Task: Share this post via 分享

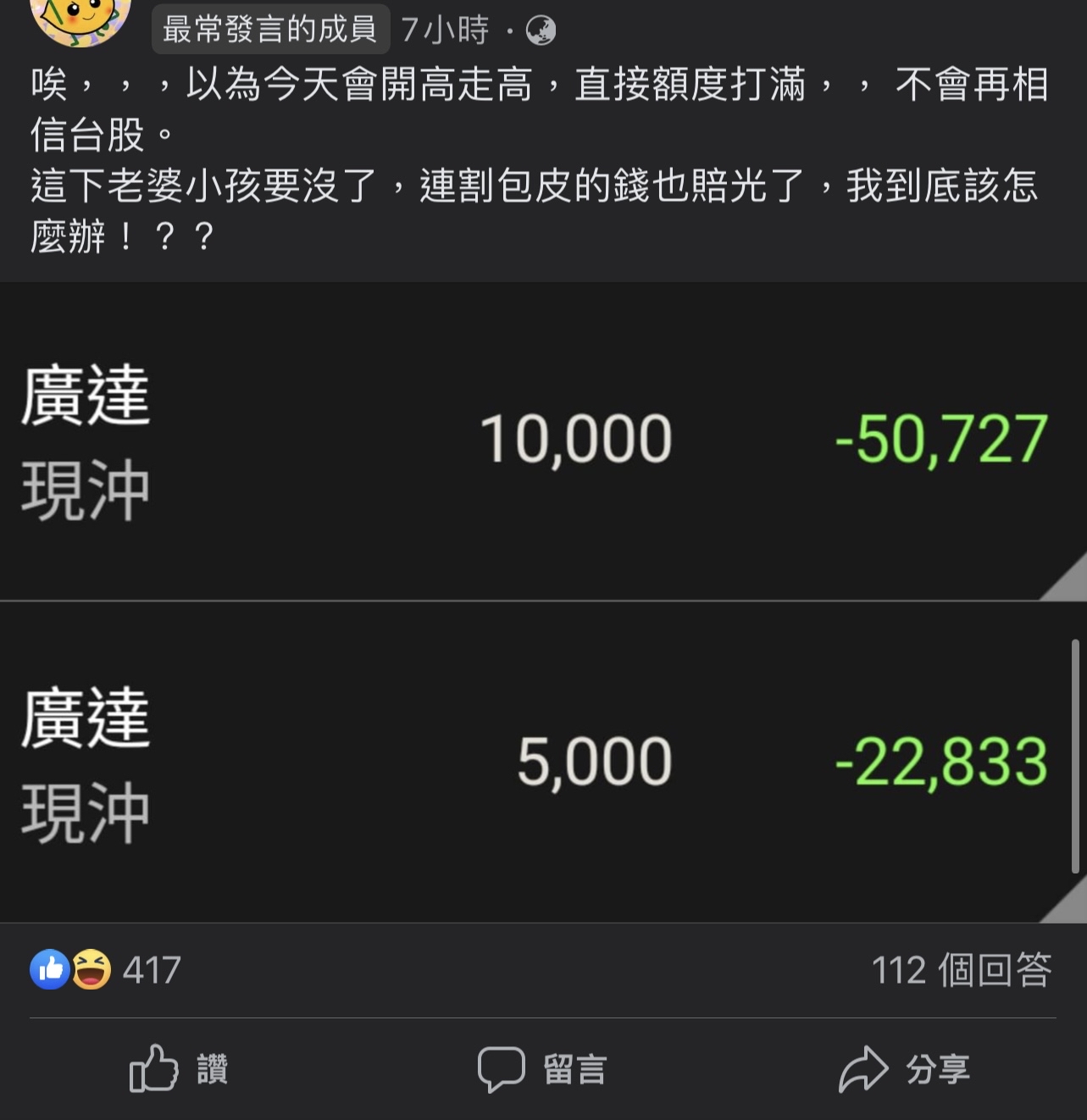Action: point(904,1068)
